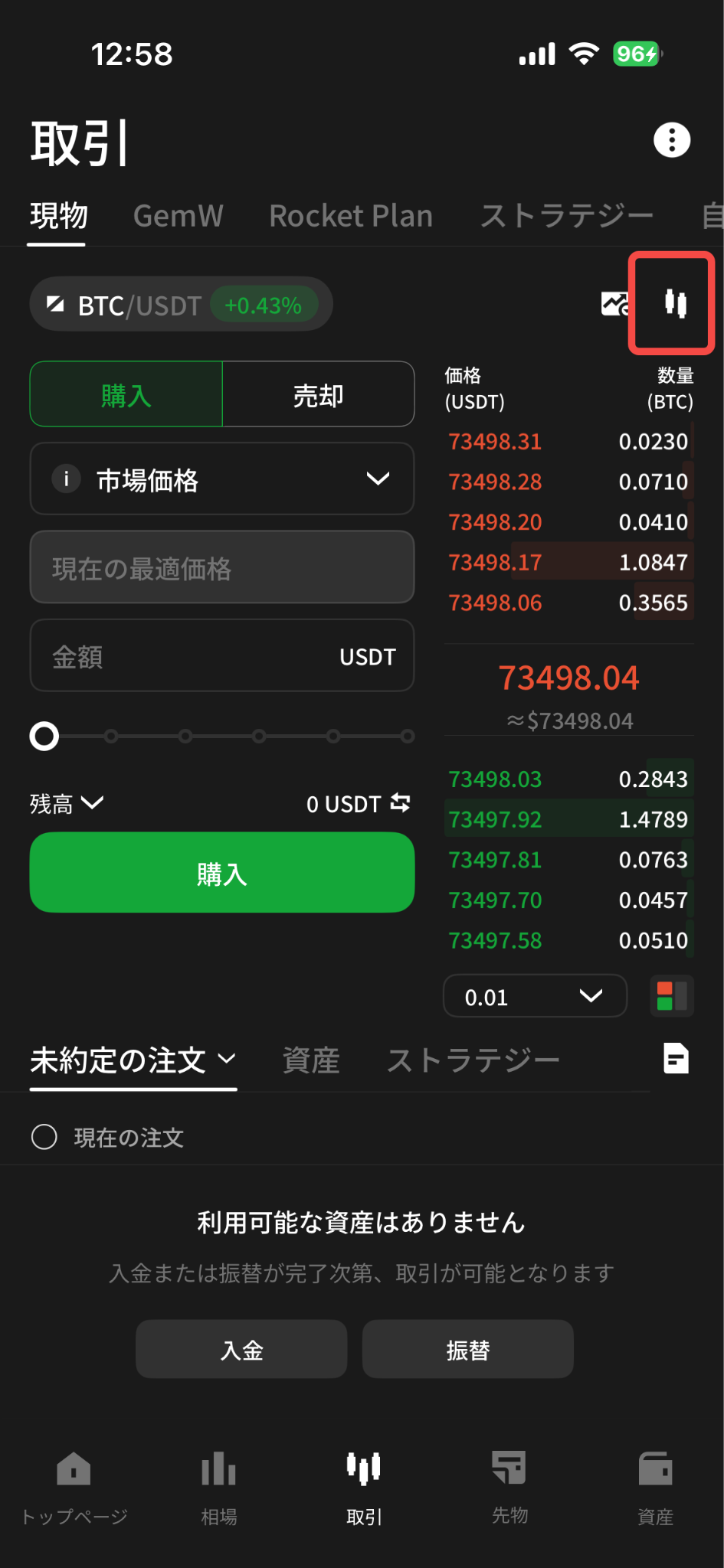
Task: Switch to the 資産 tab beside open orders
Action: click(311, 1060)
